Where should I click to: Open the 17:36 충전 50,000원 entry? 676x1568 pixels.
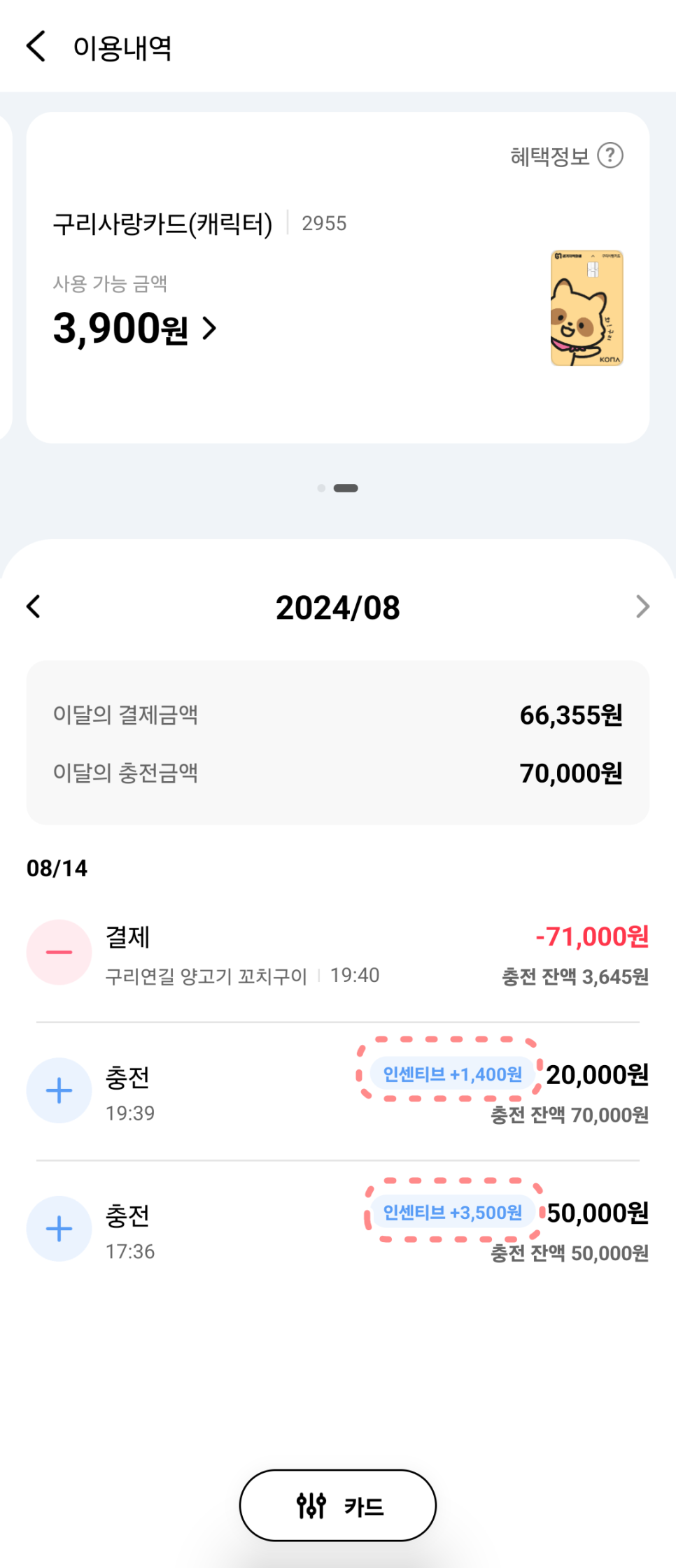click(x=337, y=1230)
